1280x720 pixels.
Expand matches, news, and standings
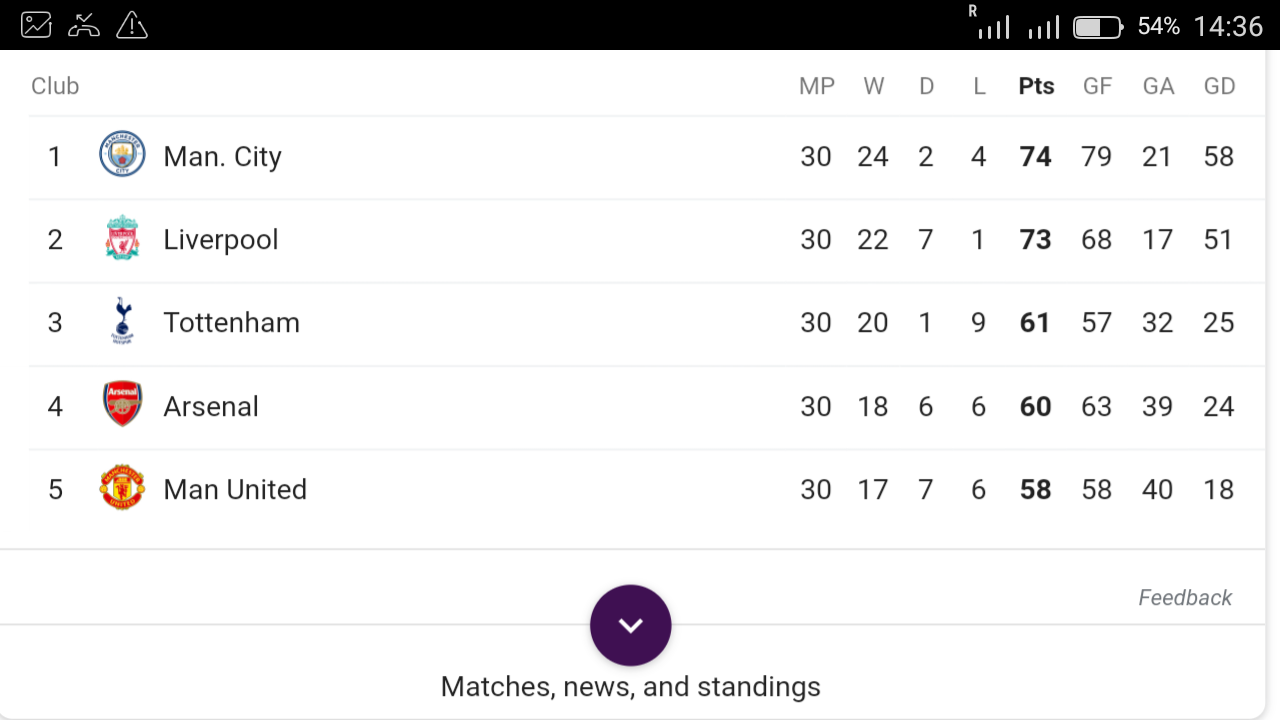630,626
